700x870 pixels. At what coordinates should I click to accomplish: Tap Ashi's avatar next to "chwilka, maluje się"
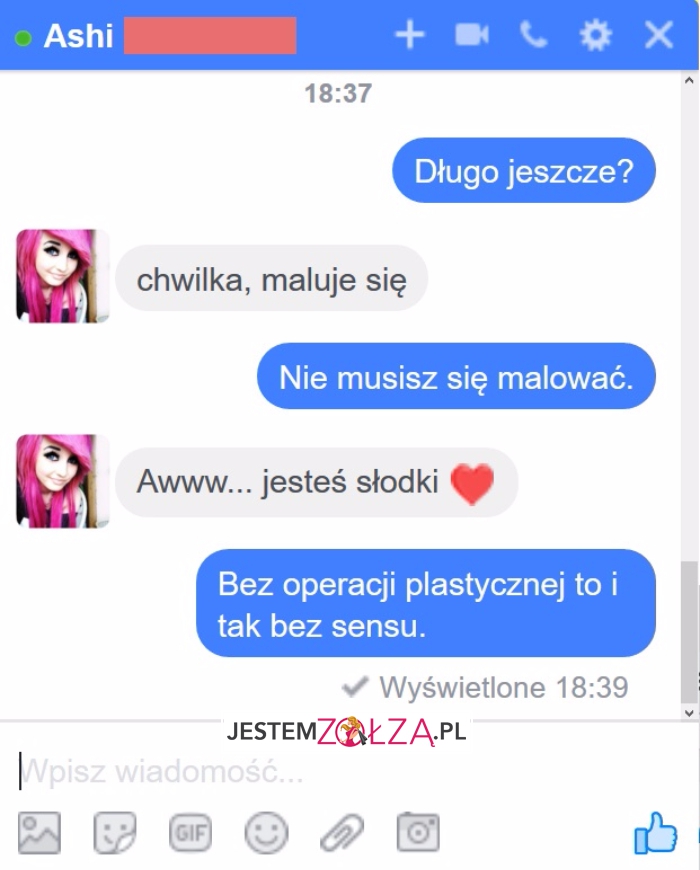(62, 276)
